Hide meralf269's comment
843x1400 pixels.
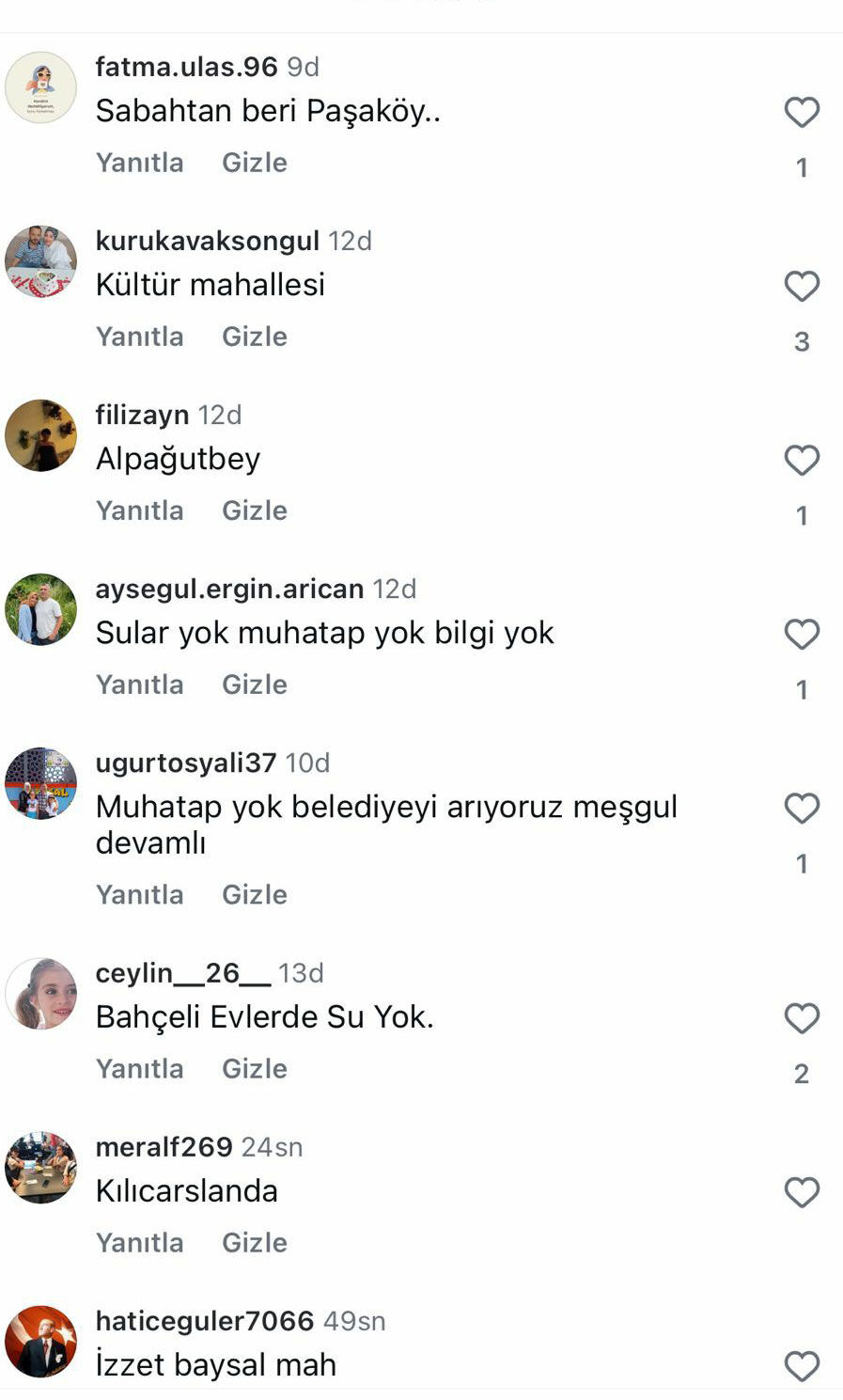pos(255,1242)
